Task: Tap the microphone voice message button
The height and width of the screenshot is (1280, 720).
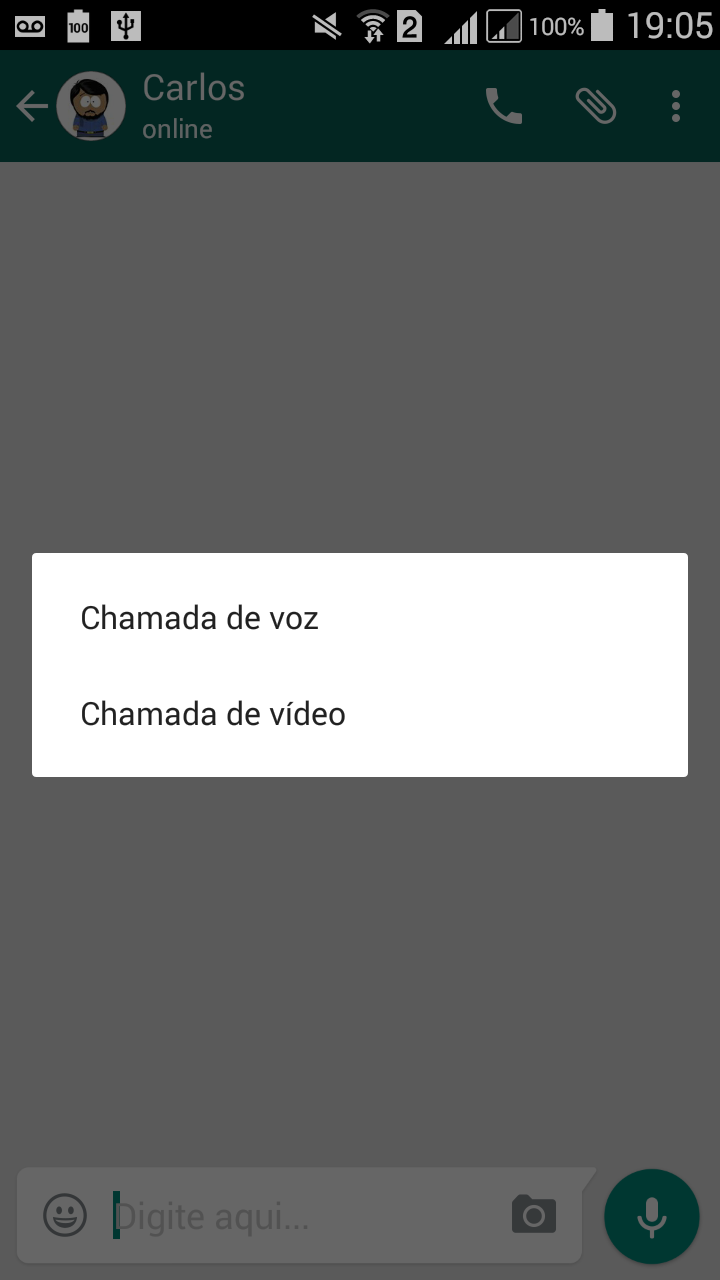Action: click(x=652, y=1216)
